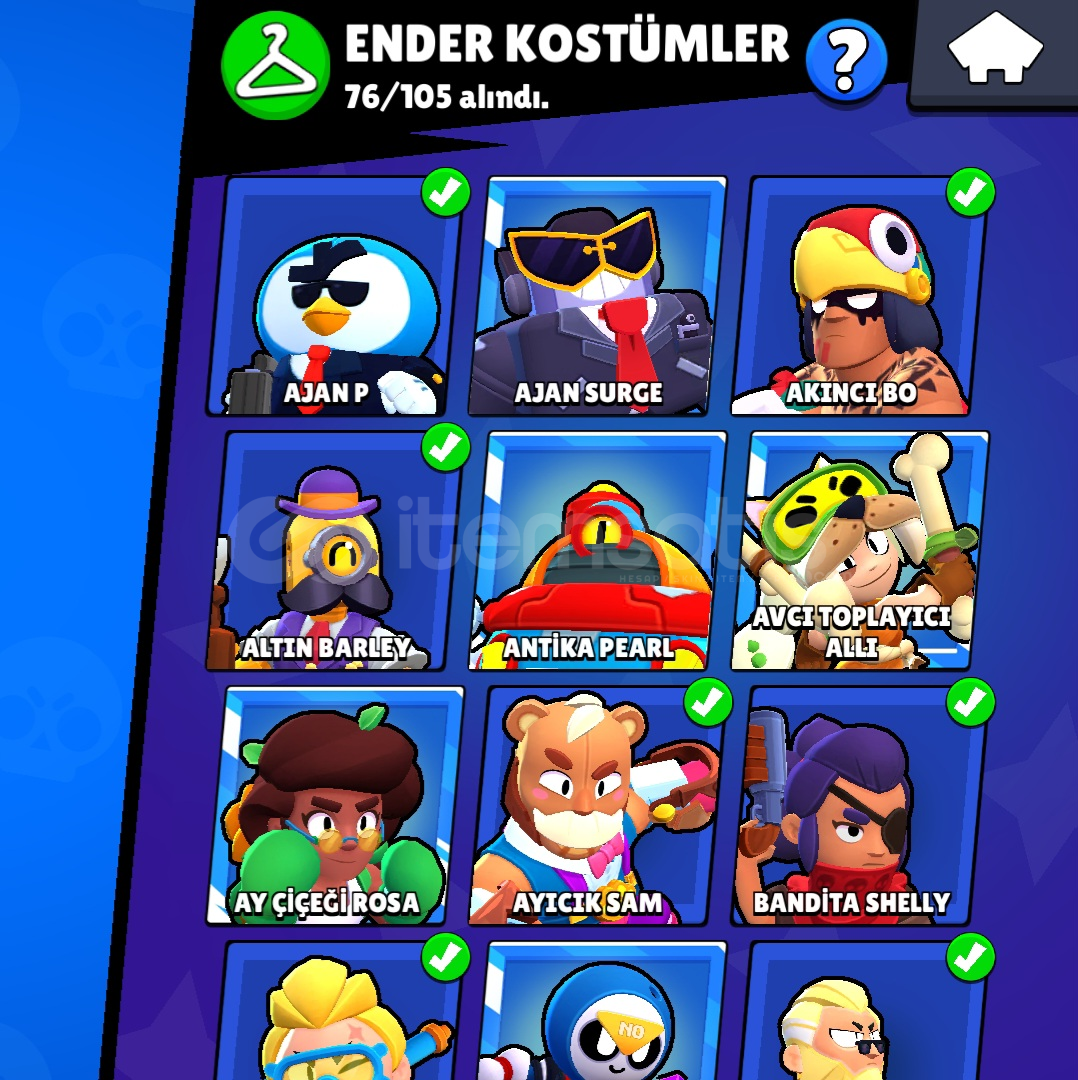
Task: Open the Ay Çiçeği Rosa skin
Action: pyautogui.click(x=335, y=806)
